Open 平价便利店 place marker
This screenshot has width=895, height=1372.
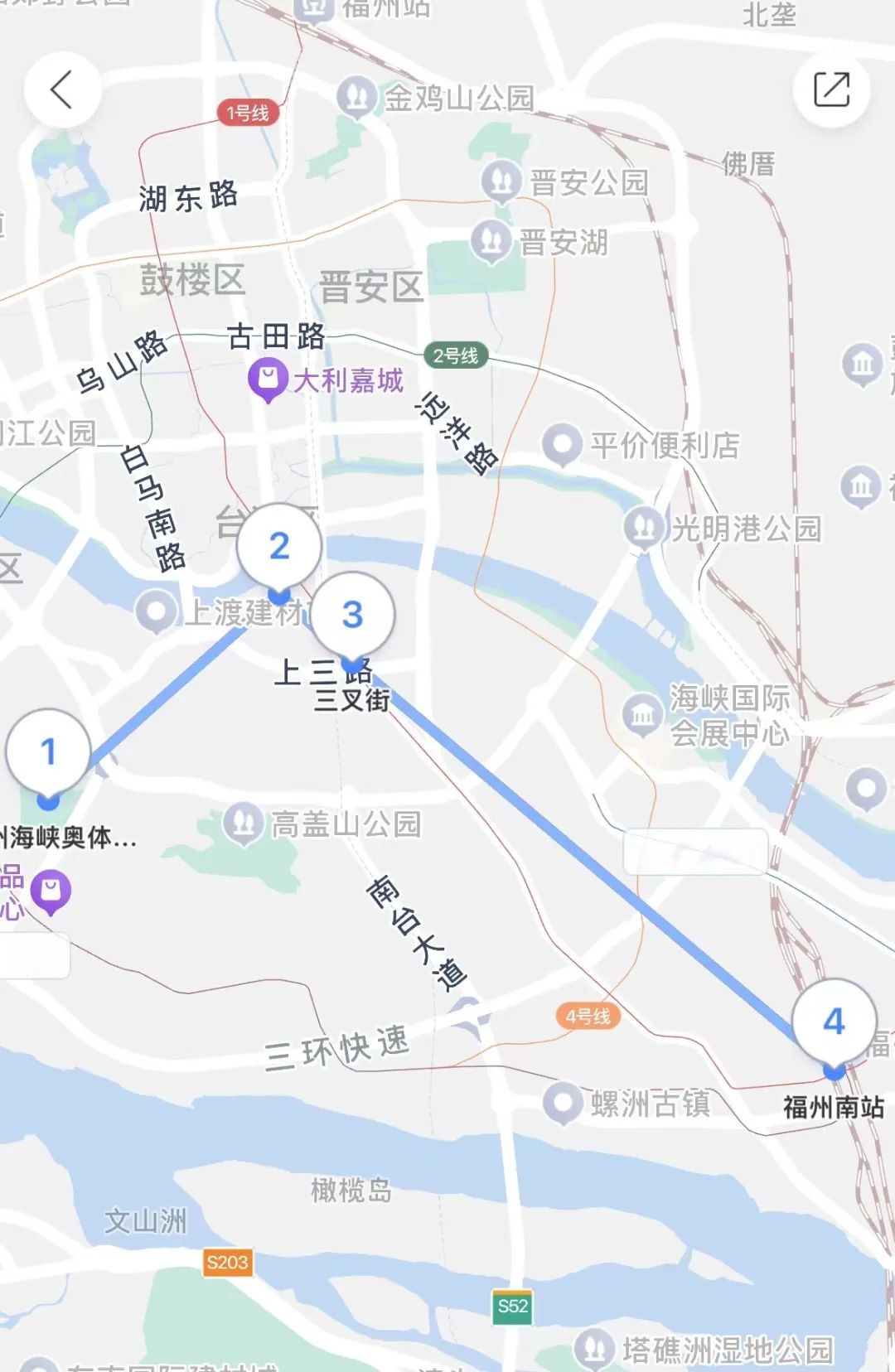pos(562,444)
